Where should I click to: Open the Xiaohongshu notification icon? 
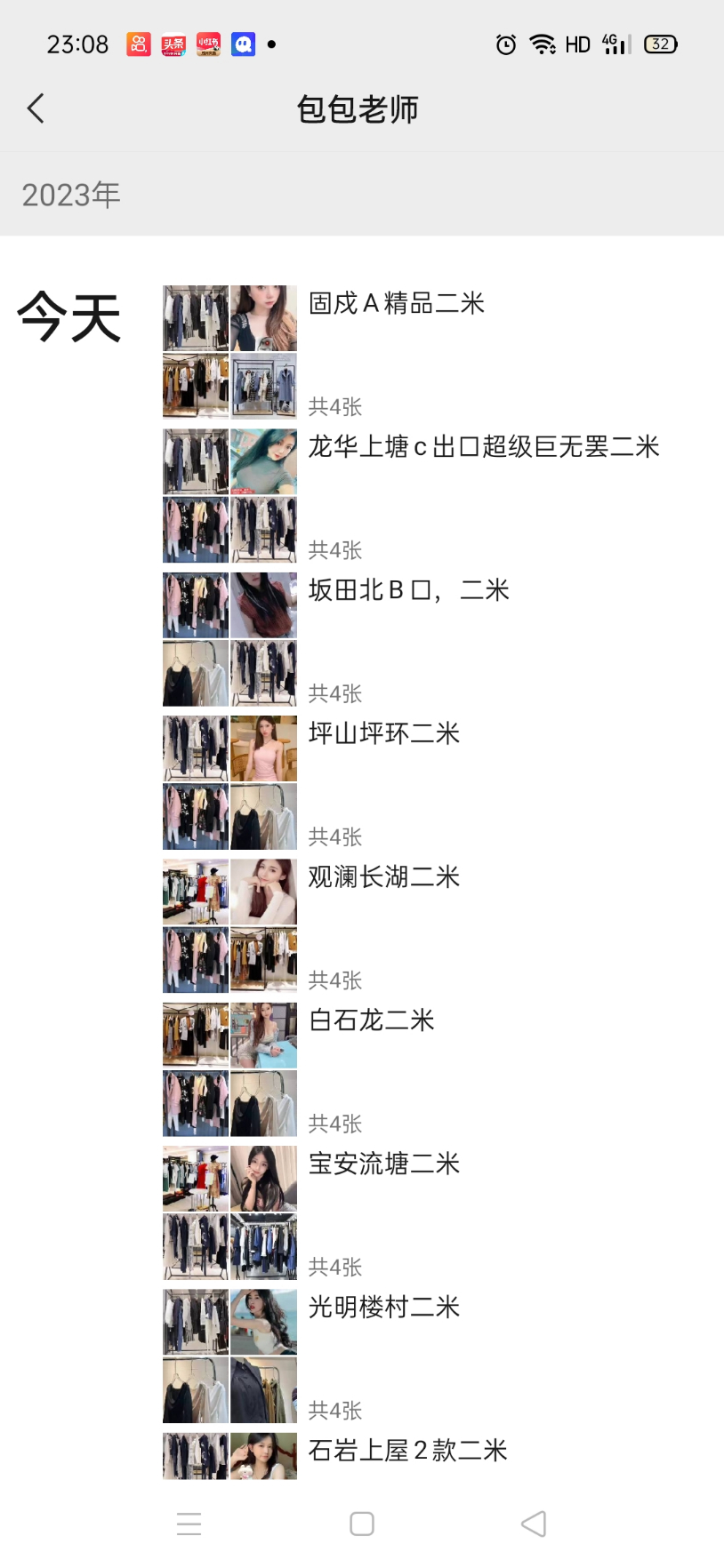point(207,44)
